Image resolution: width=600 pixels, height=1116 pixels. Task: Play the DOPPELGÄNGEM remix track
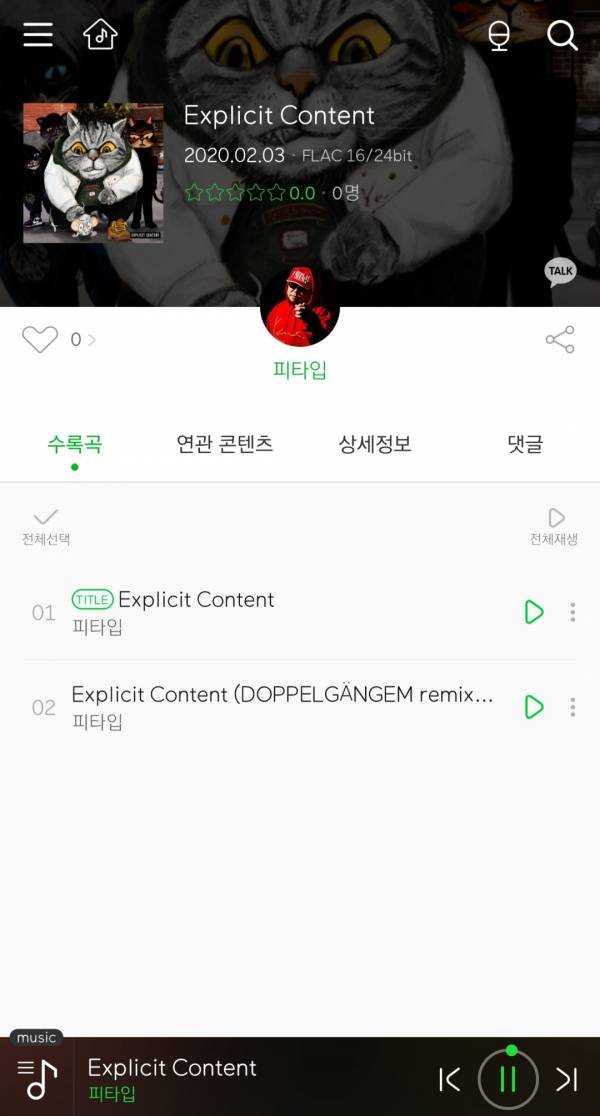(534, 707)
